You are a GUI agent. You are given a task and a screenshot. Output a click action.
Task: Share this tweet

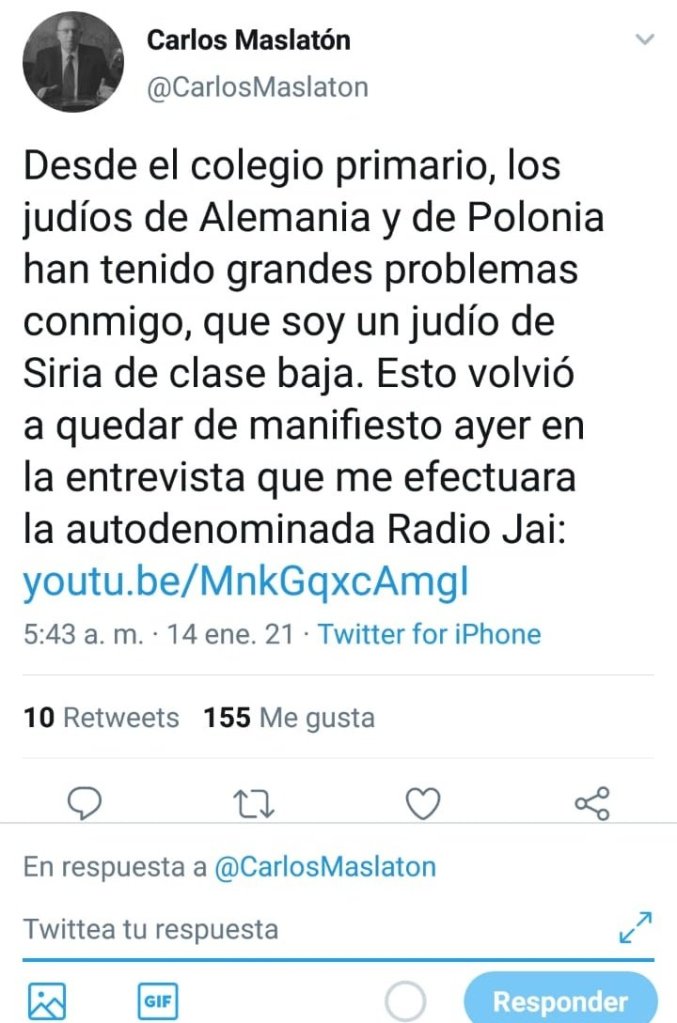592,802
